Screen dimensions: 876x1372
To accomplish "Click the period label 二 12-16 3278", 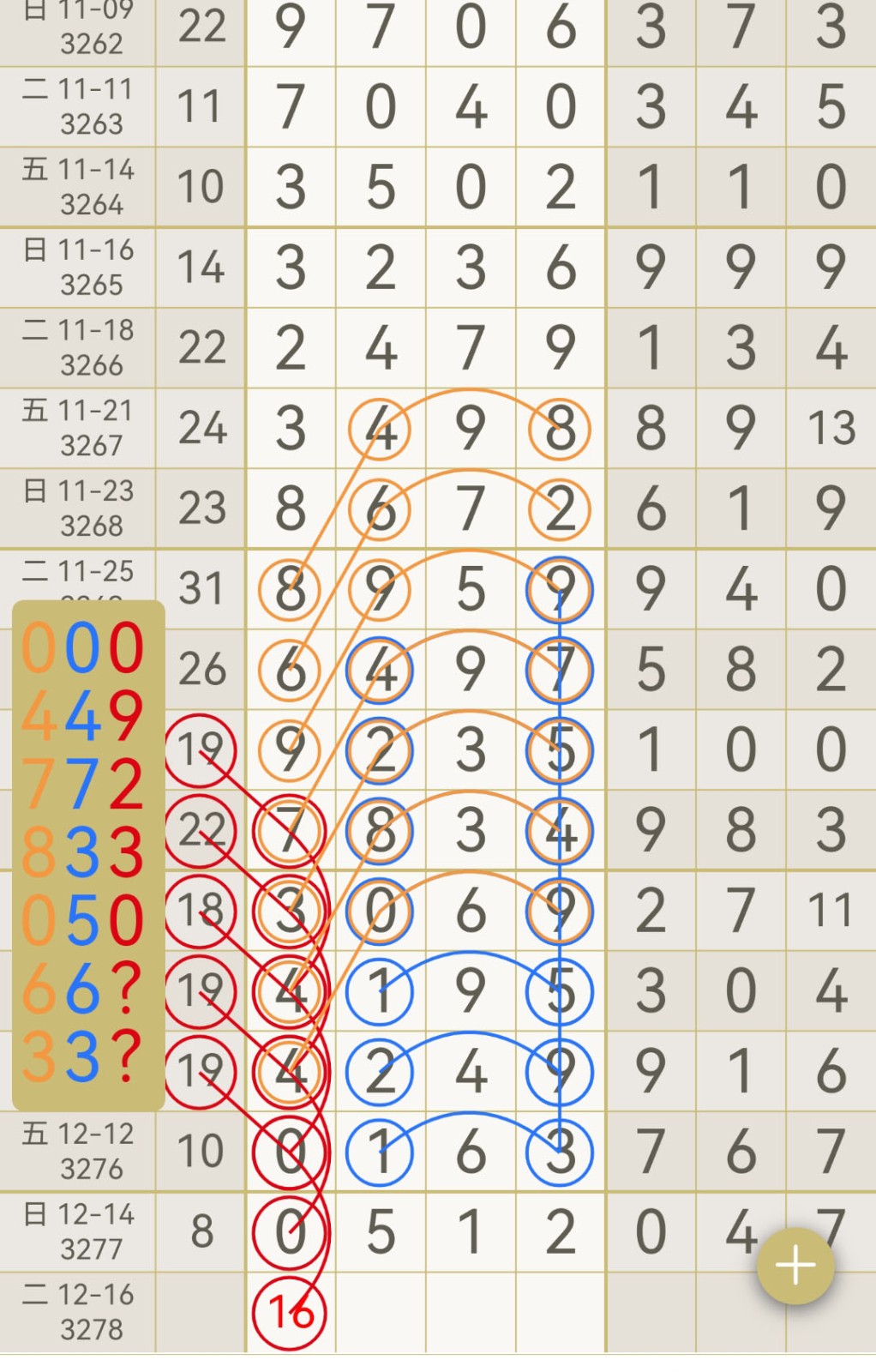I will pyautogui.click(x=75, y=1310).
